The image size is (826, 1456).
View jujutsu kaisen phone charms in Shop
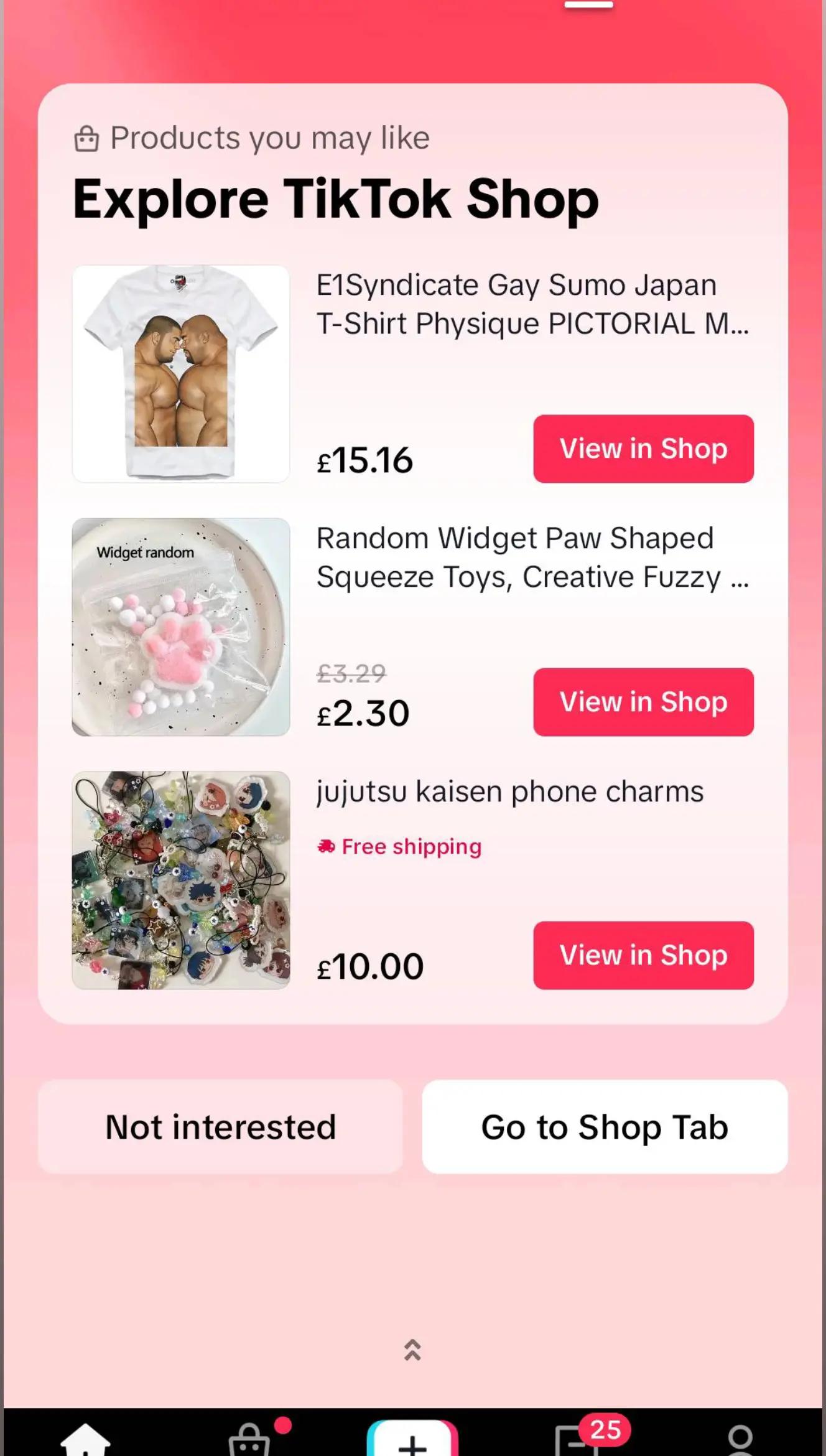643,955
